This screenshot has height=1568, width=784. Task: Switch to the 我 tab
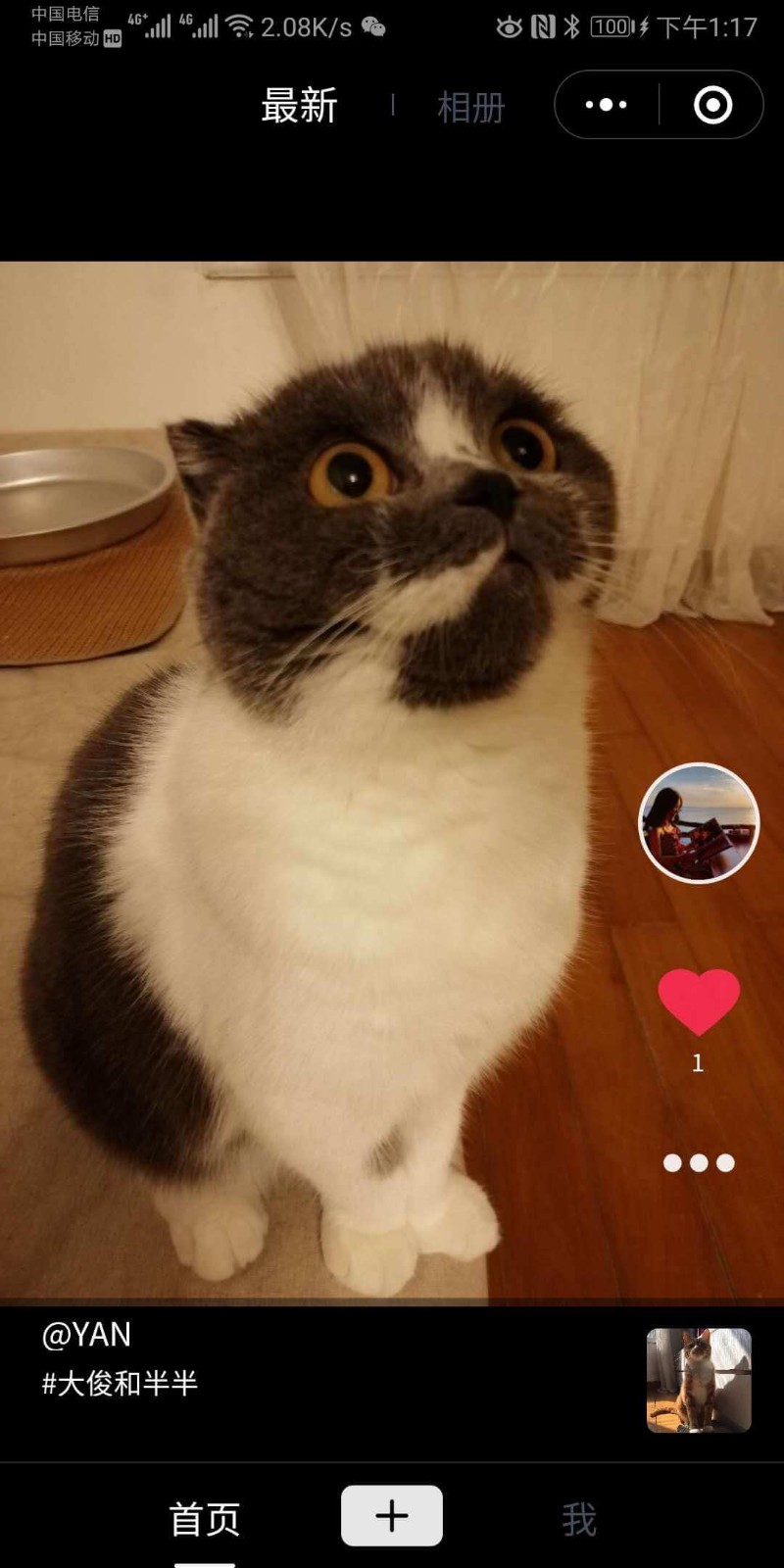click(x=578, y=1520)
